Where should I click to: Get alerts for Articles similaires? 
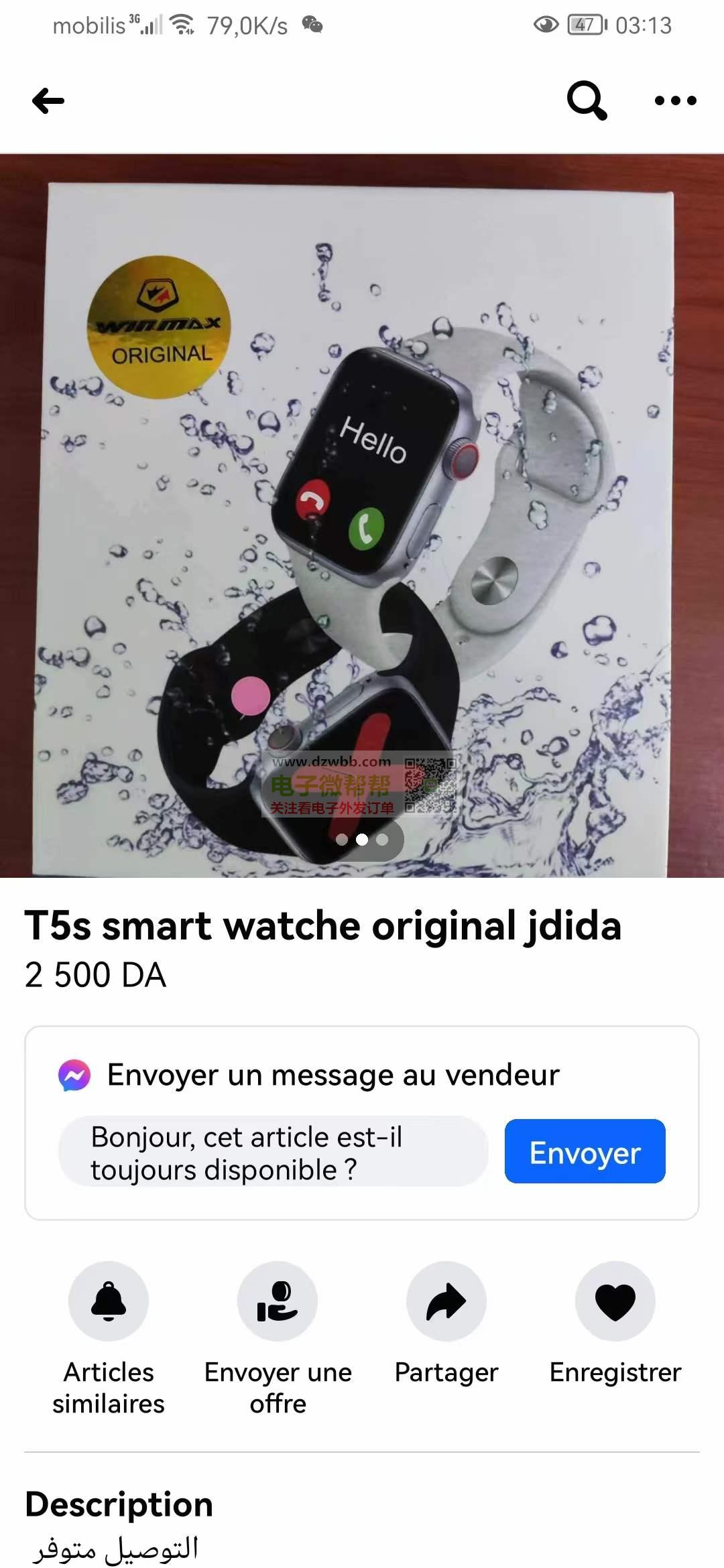point(109,1301)
